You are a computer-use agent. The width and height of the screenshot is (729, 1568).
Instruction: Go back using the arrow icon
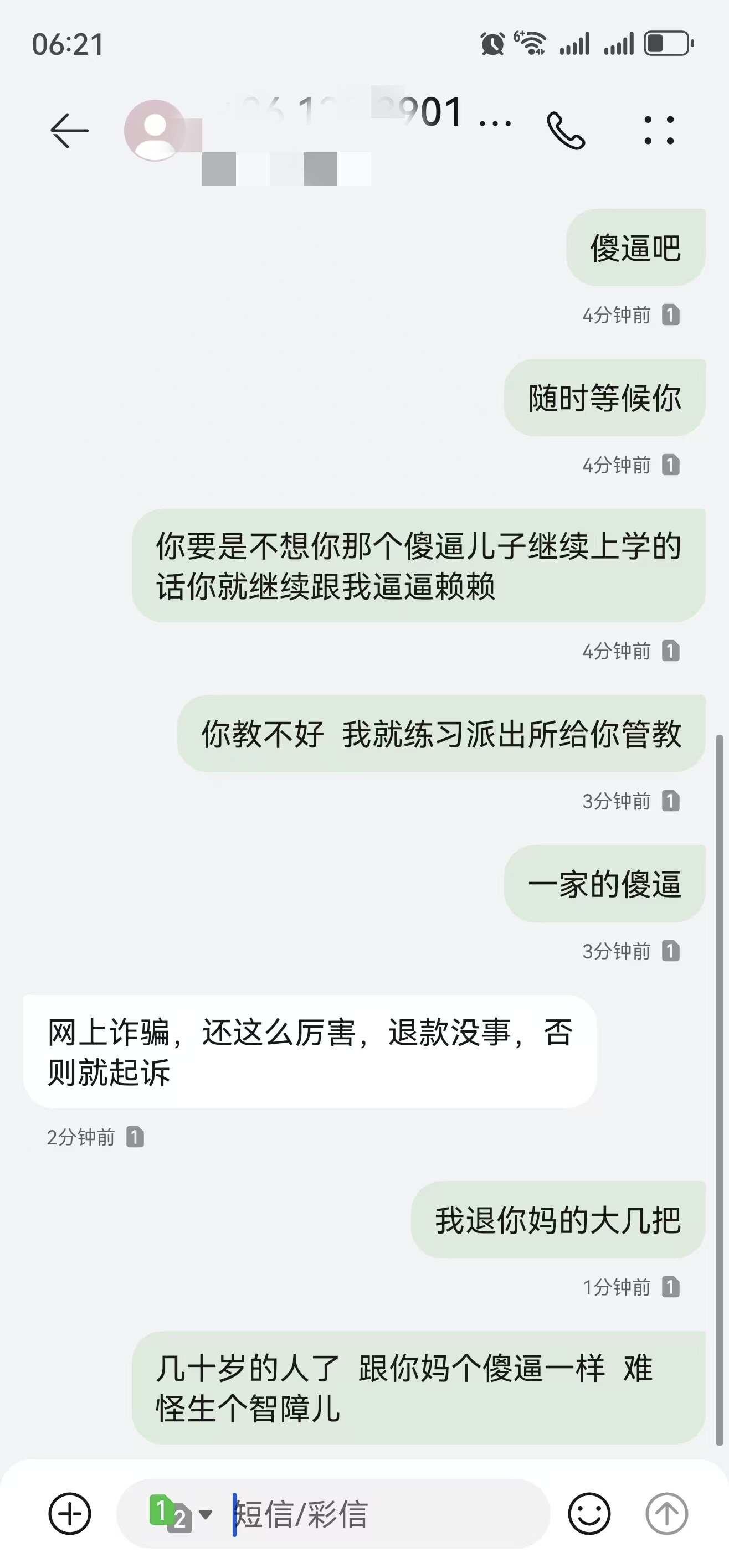pyautogui.click(x=69, y=130)
